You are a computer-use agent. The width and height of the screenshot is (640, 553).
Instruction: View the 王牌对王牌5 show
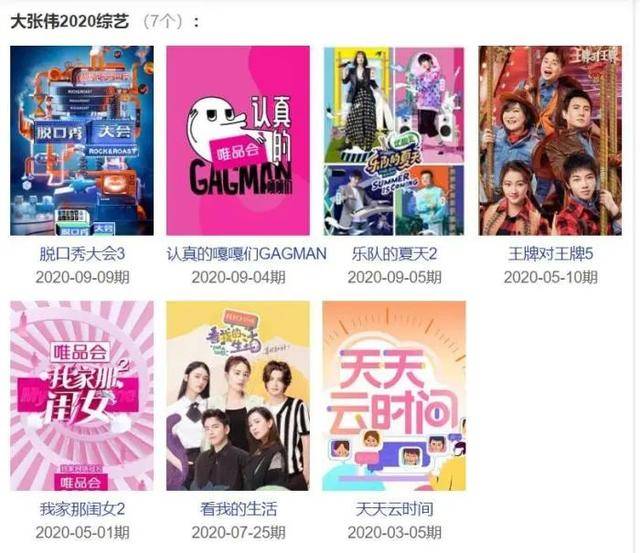coord(550,141)
